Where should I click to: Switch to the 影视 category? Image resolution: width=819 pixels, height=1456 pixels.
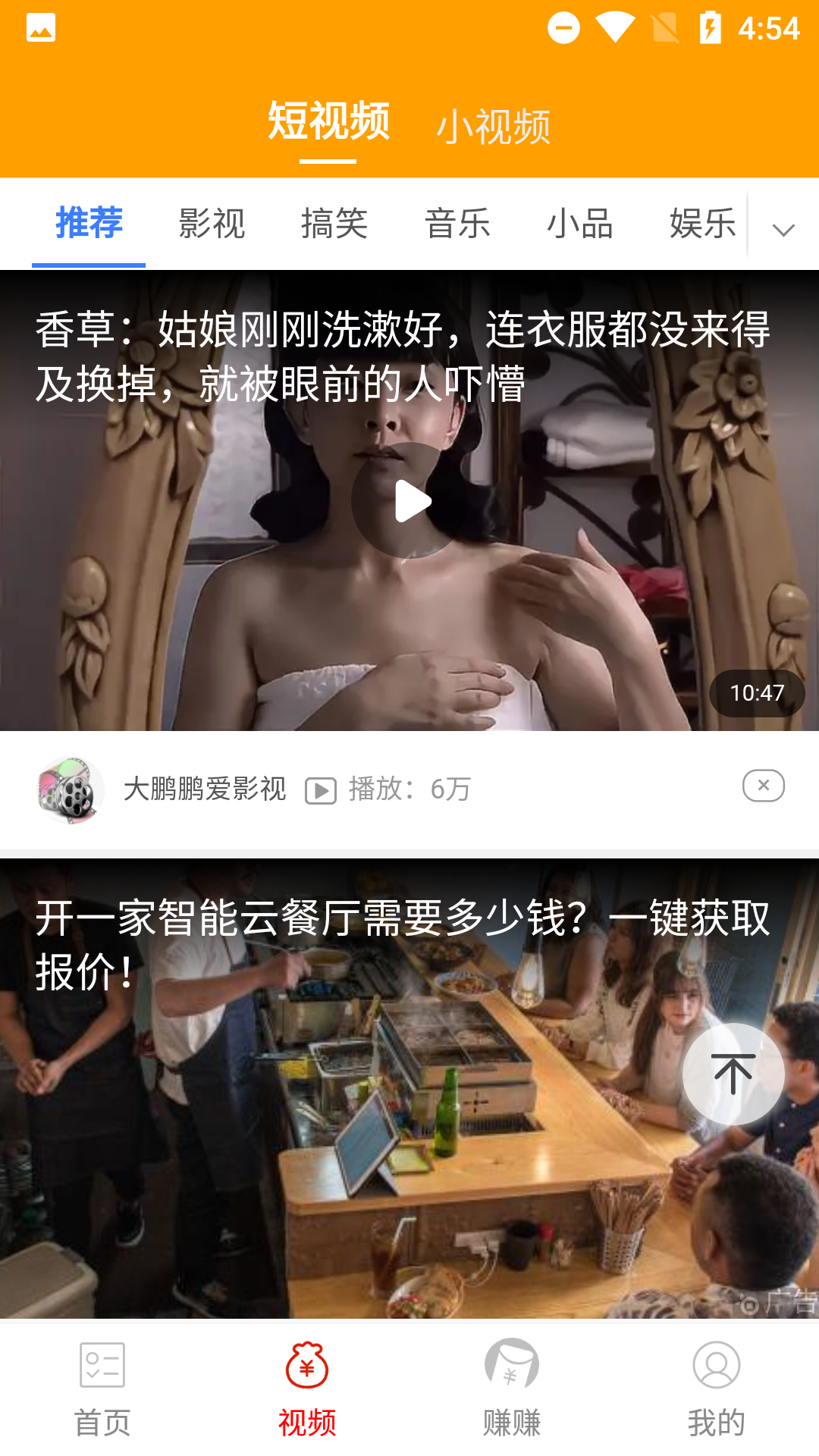point(212,223)
